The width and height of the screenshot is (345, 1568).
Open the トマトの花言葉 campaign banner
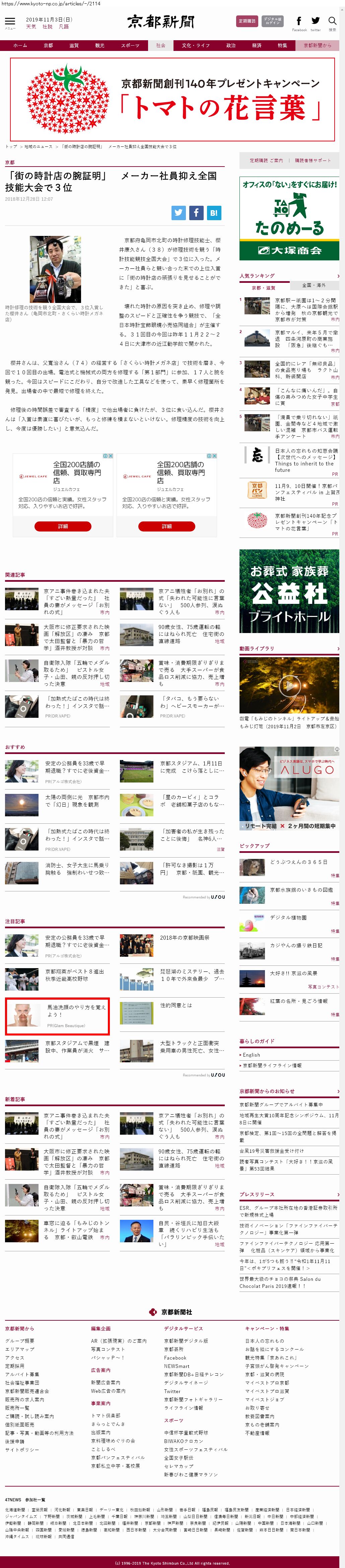(172, 99)
